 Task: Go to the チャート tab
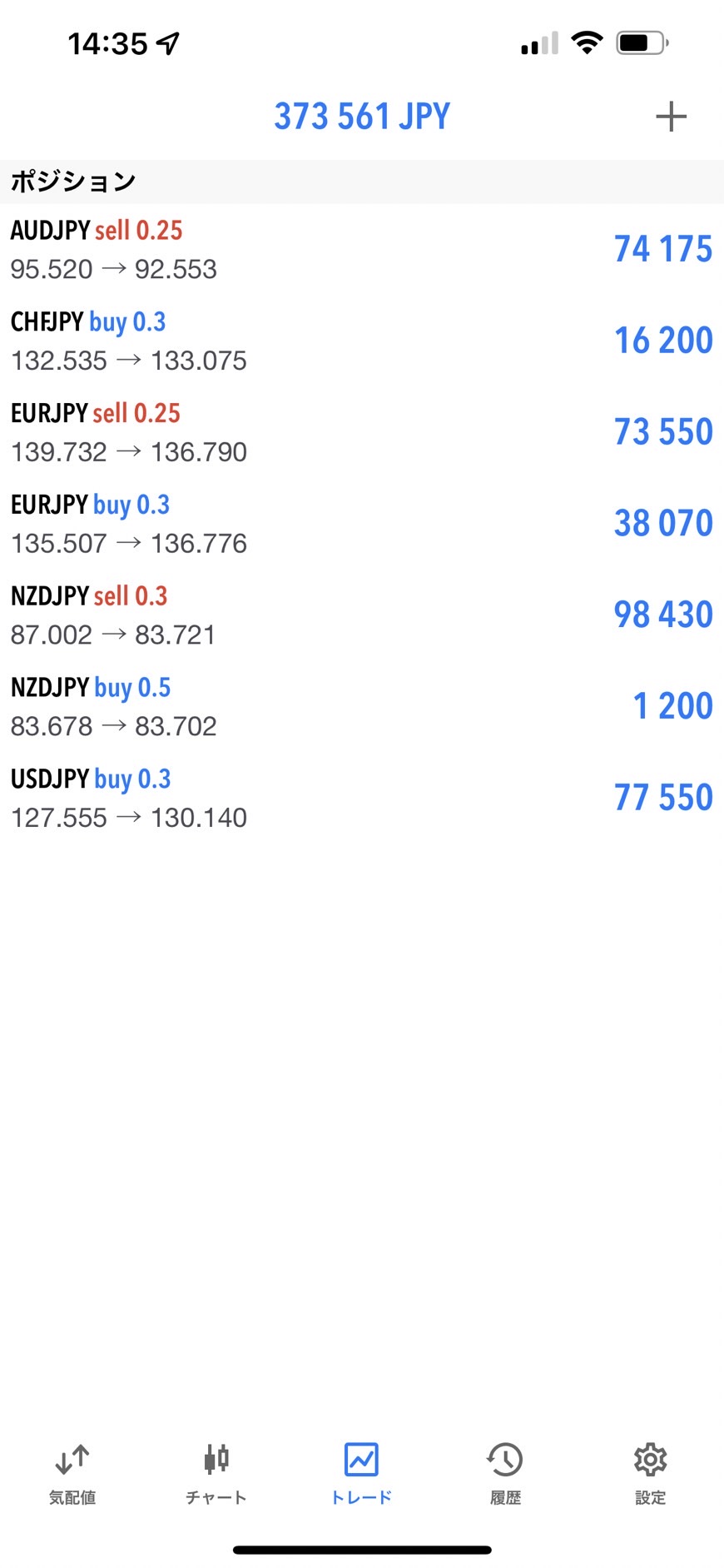click(216, 1474)
